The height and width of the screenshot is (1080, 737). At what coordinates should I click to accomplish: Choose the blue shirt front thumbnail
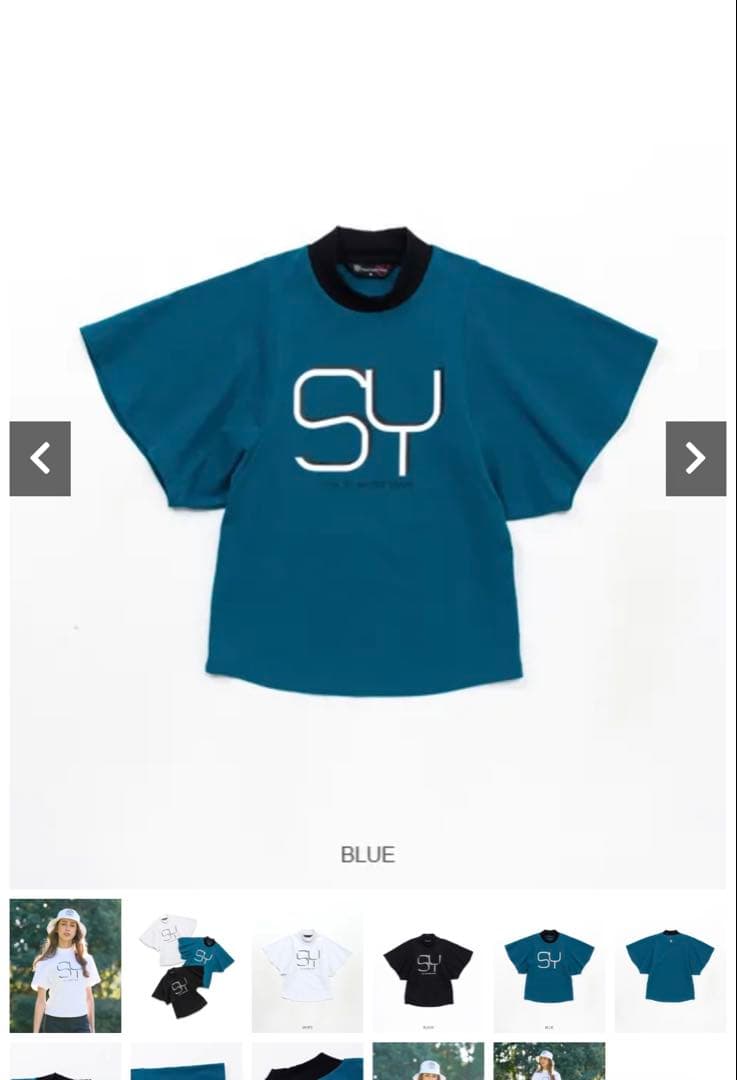[x=549, y=965]
